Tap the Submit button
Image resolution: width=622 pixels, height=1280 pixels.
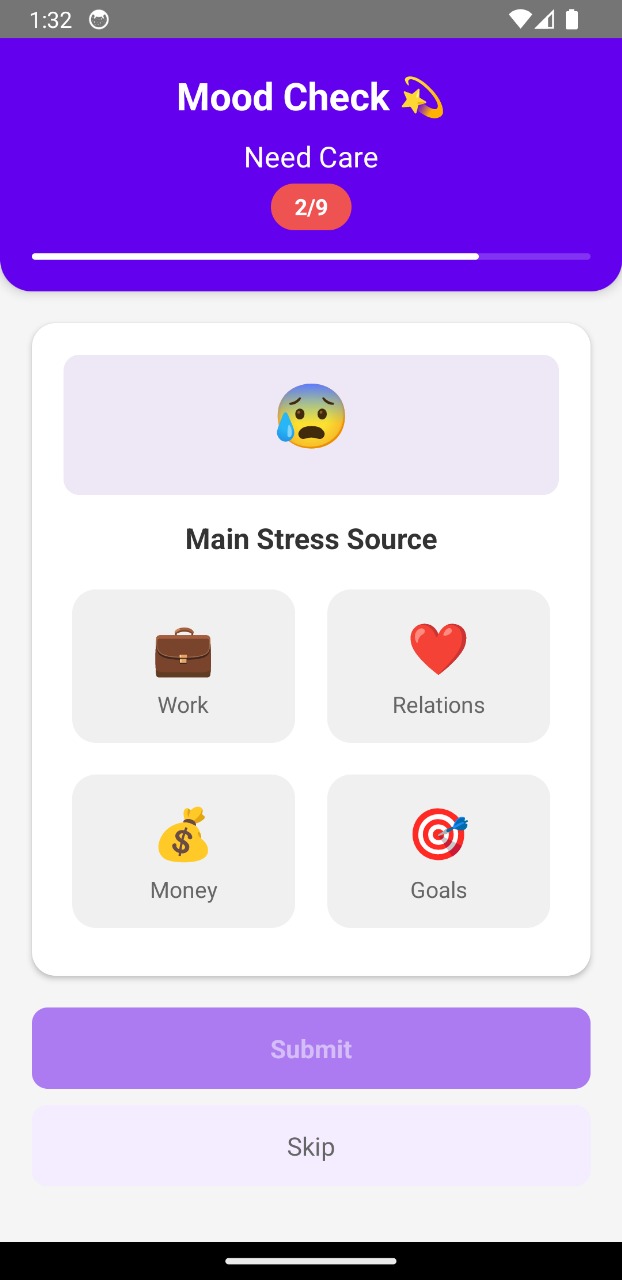[x=311, y=1048]
